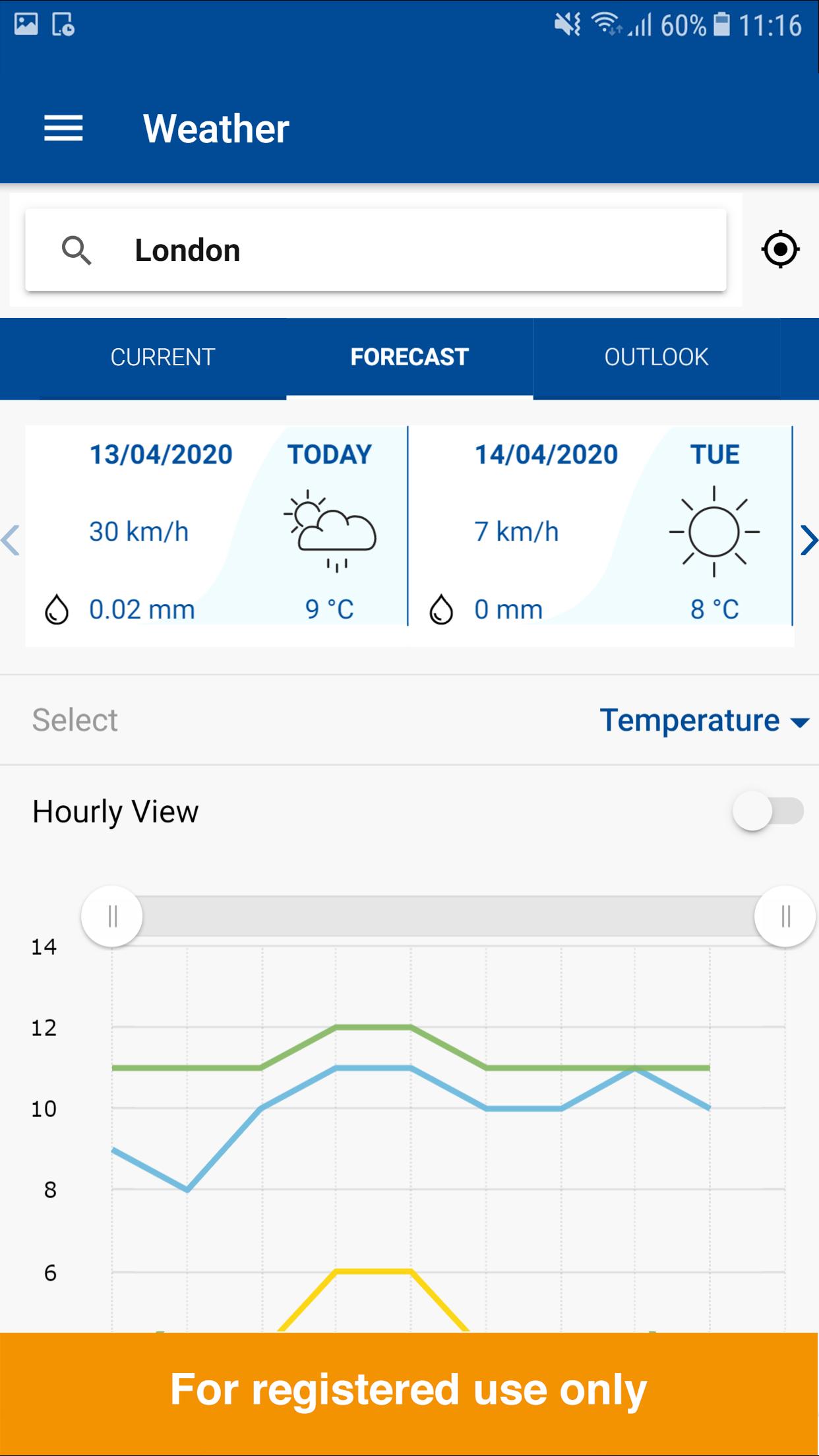Select the Forecast tab

[x=409, y=357]
